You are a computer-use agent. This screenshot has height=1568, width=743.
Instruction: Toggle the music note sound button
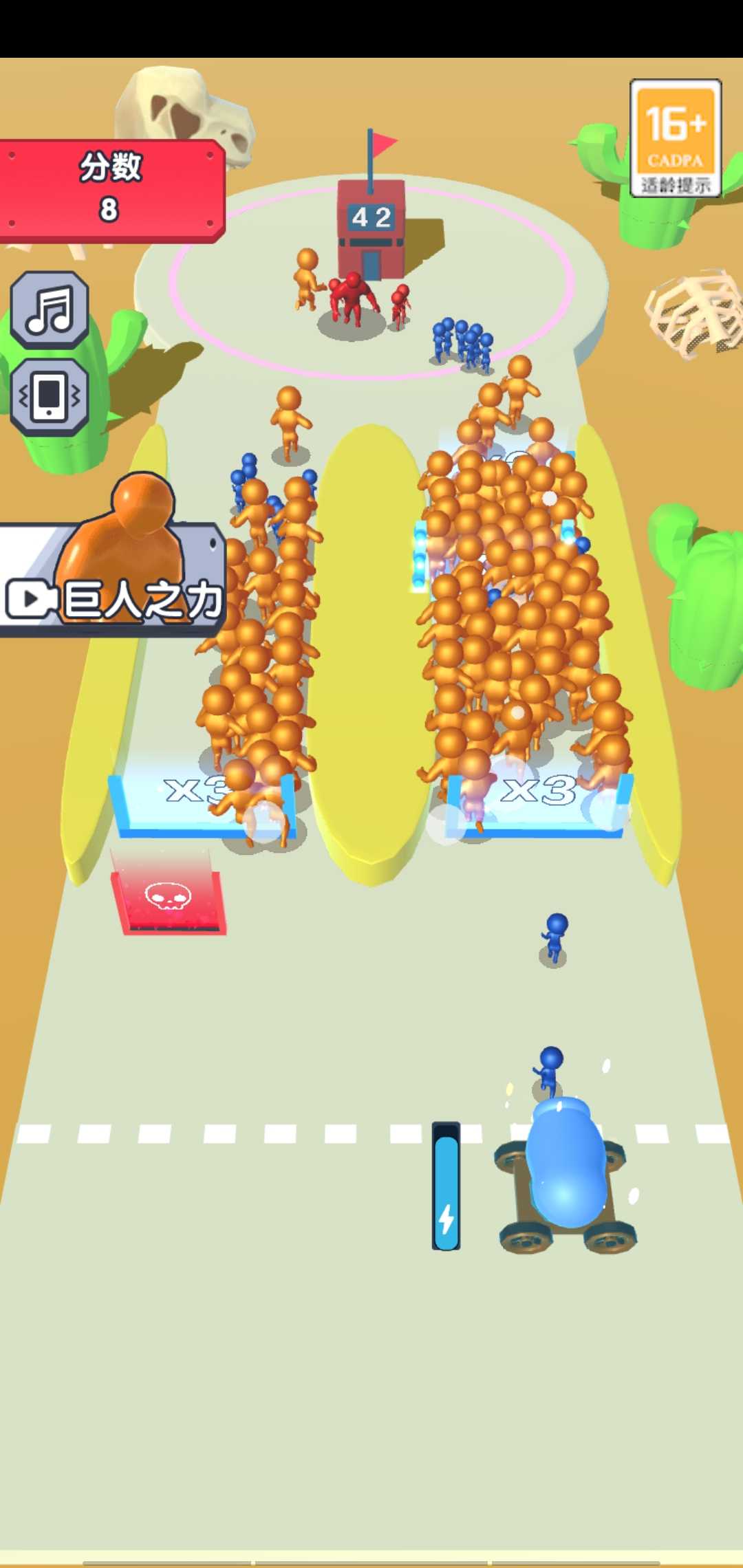pos(50,310)
